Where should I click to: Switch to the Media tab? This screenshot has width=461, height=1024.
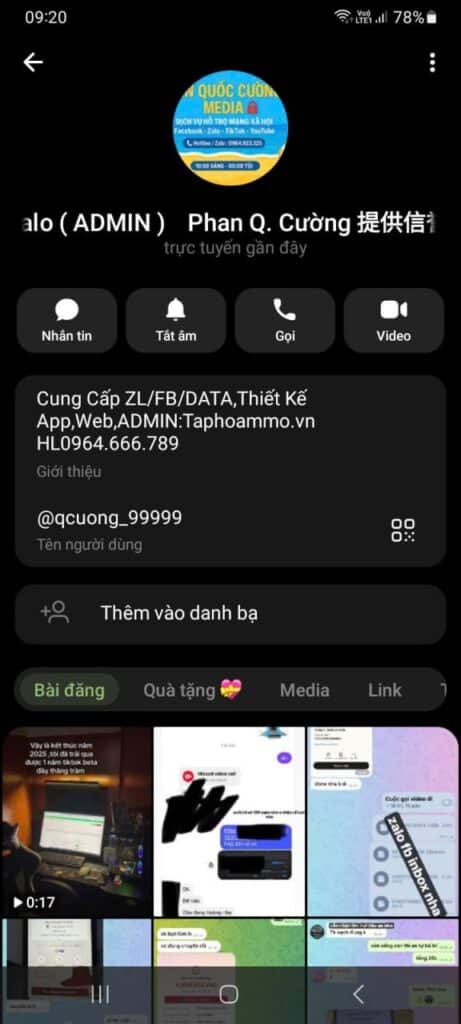[x=304, y=690]
